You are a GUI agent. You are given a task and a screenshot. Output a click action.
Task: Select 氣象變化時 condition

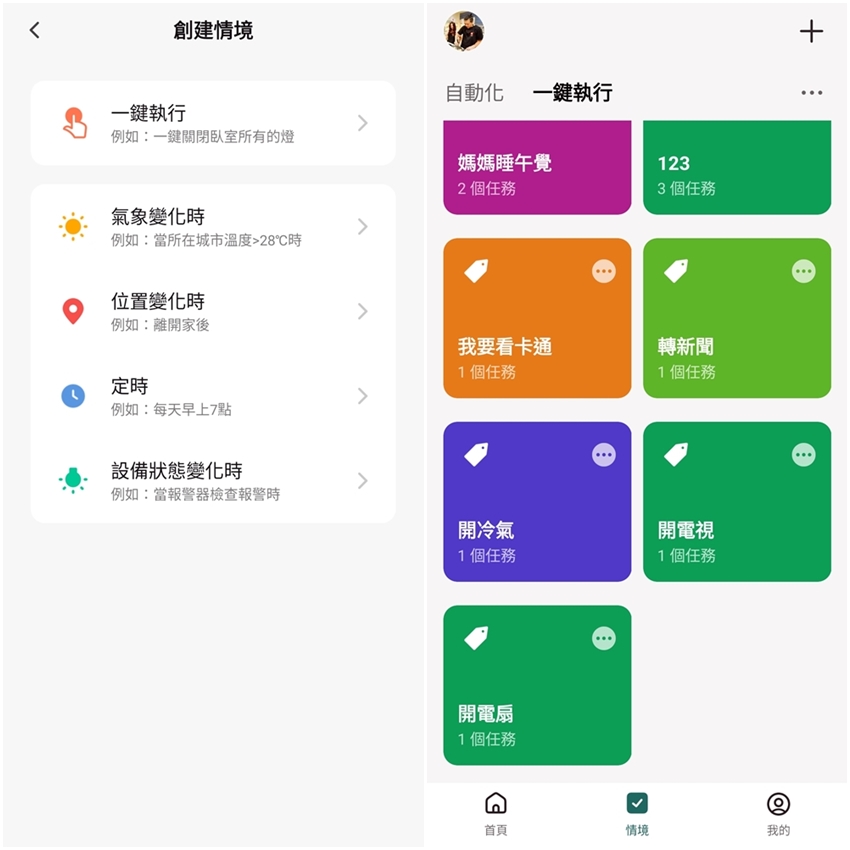point(213,227)
